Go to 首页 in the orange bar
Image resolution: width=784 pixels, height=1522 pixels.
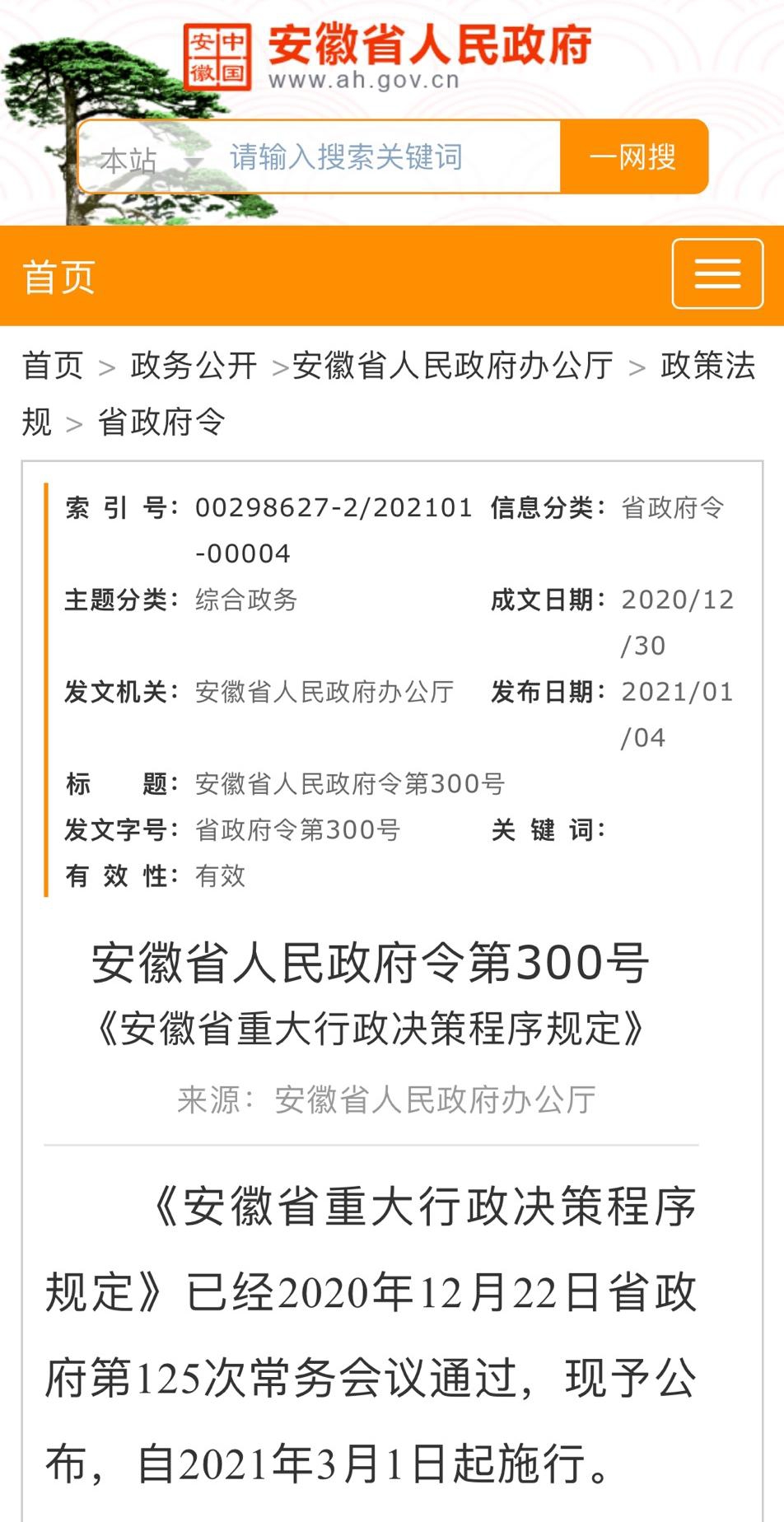58,277
